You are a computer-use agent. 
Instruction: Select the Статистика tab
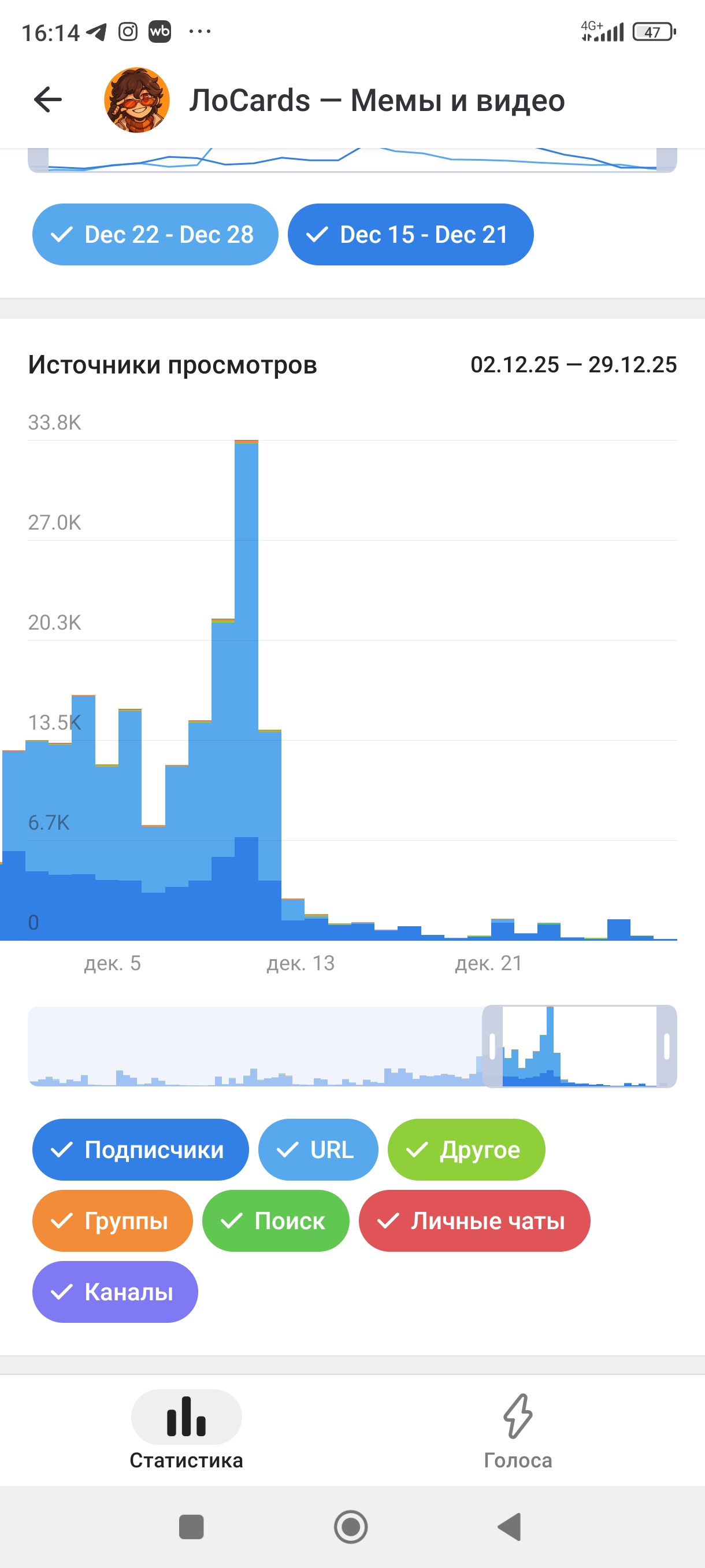pos(186,1432)
